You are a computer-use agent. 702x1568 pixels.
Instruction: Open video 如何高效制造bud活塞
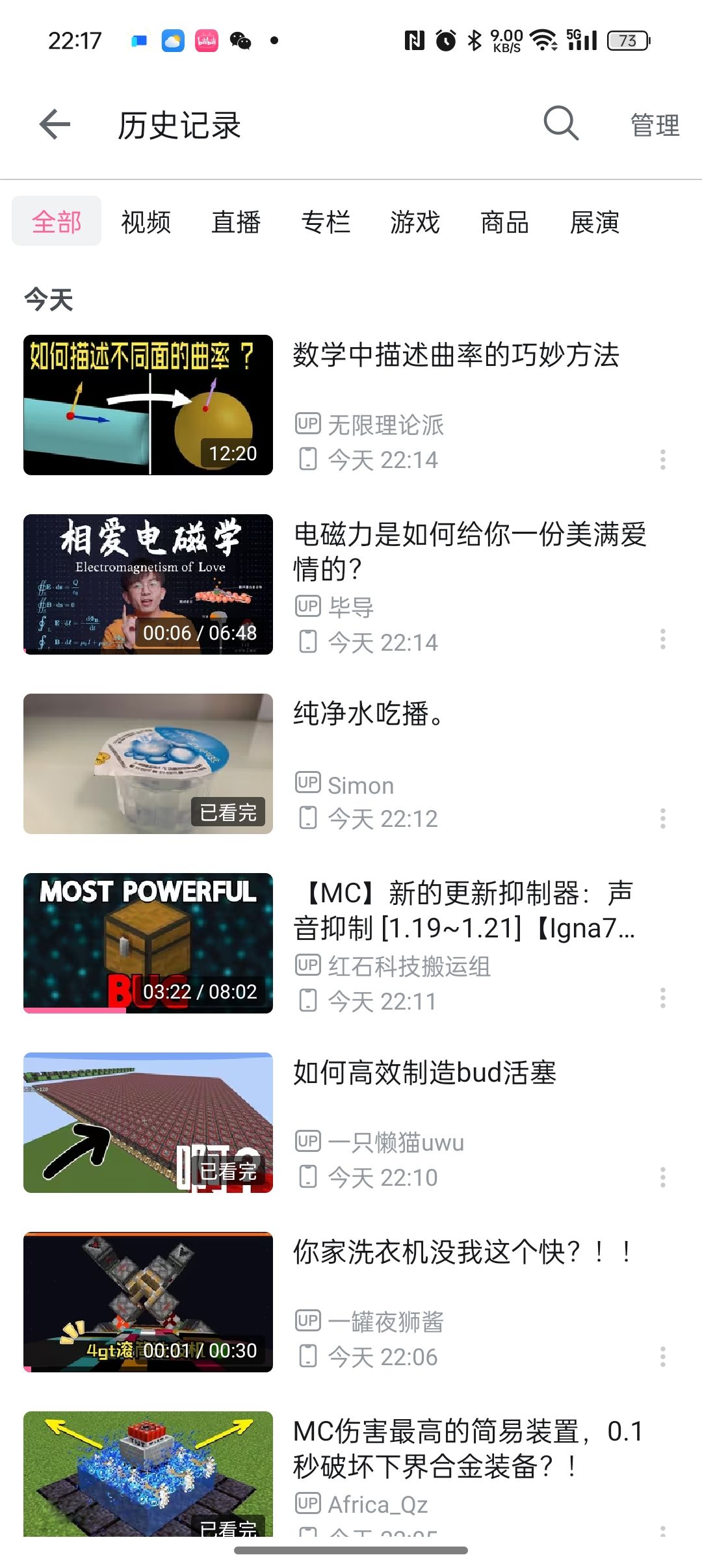(x=424, y=1073)
